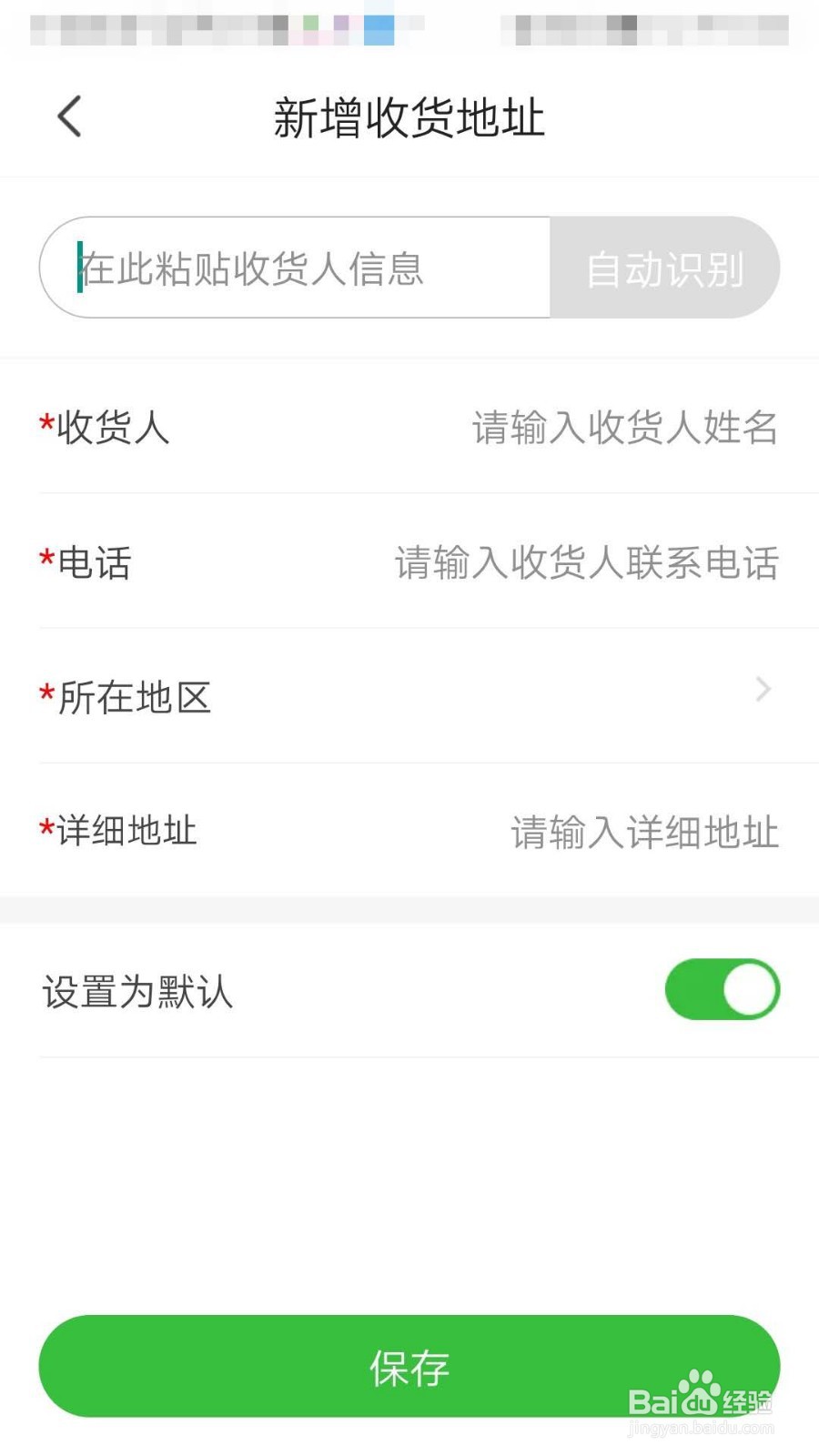Tap the 在此粘贴收货人信息 paste field
819x1456 pixels.
(x=300, y=267)
